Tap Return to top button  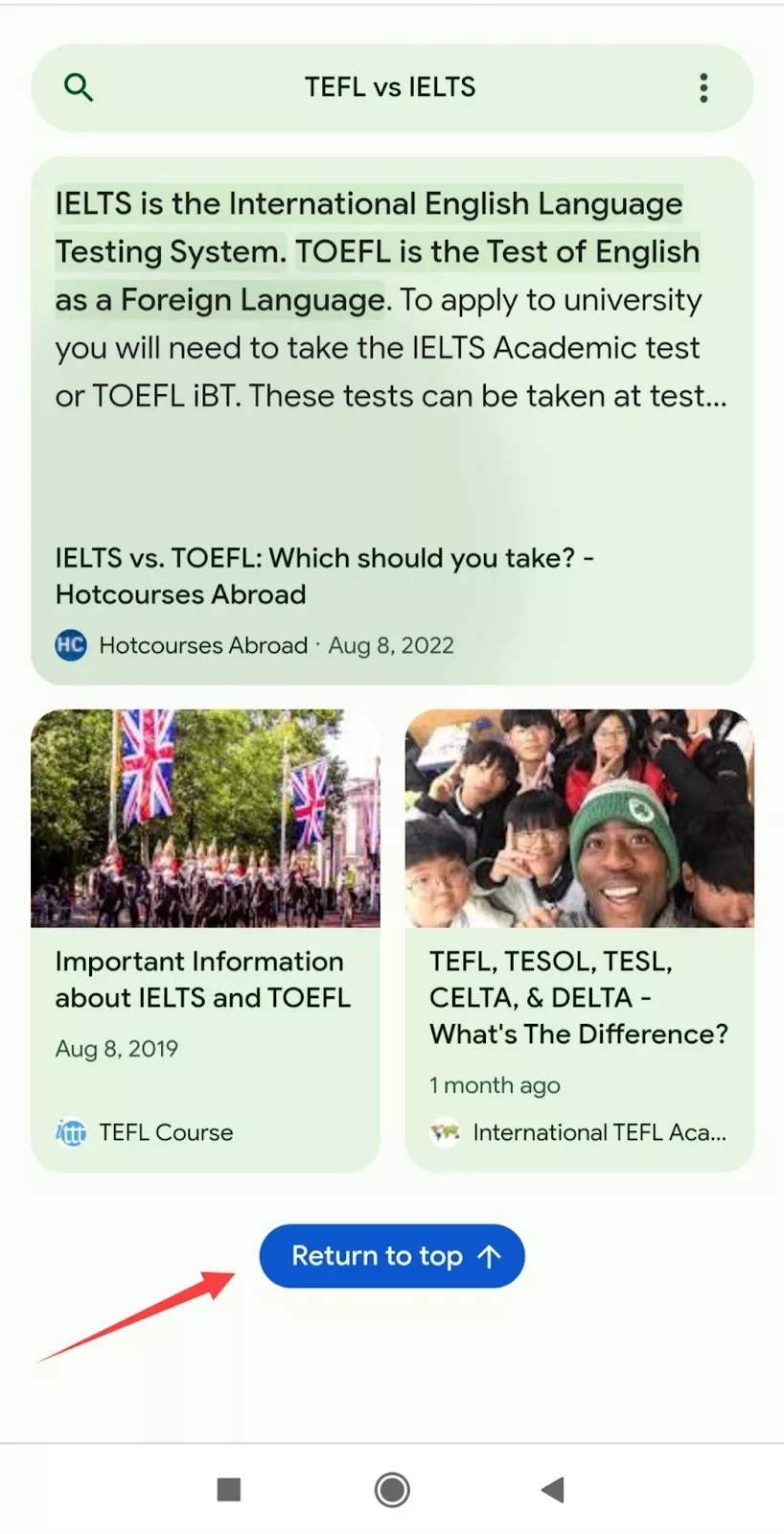coord(392,1256)
